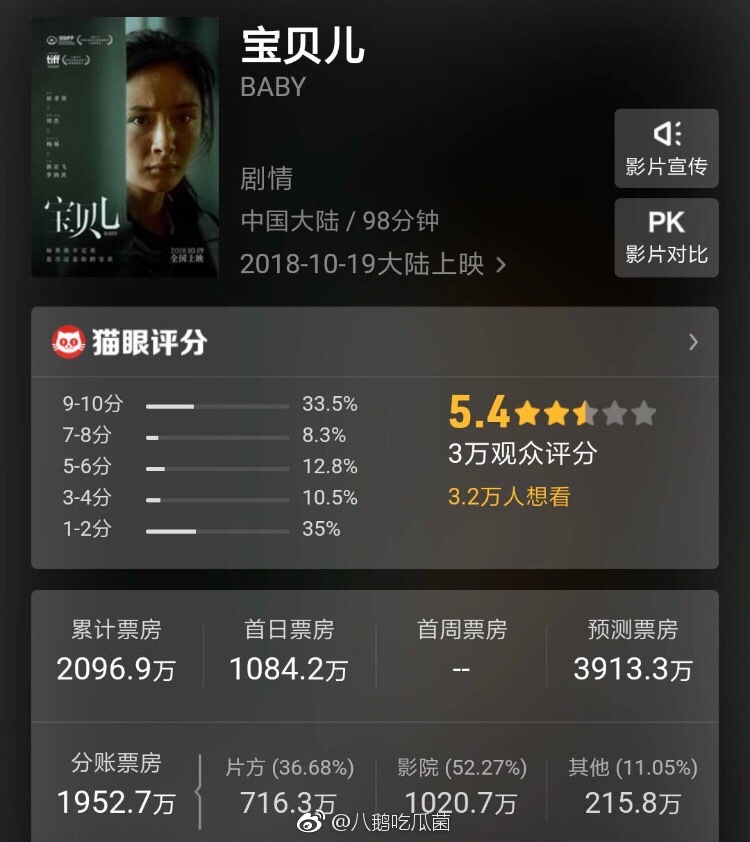Open the 影片宣传 promotion button
Viewport: 750px width, 842px height.
(666, 148)
